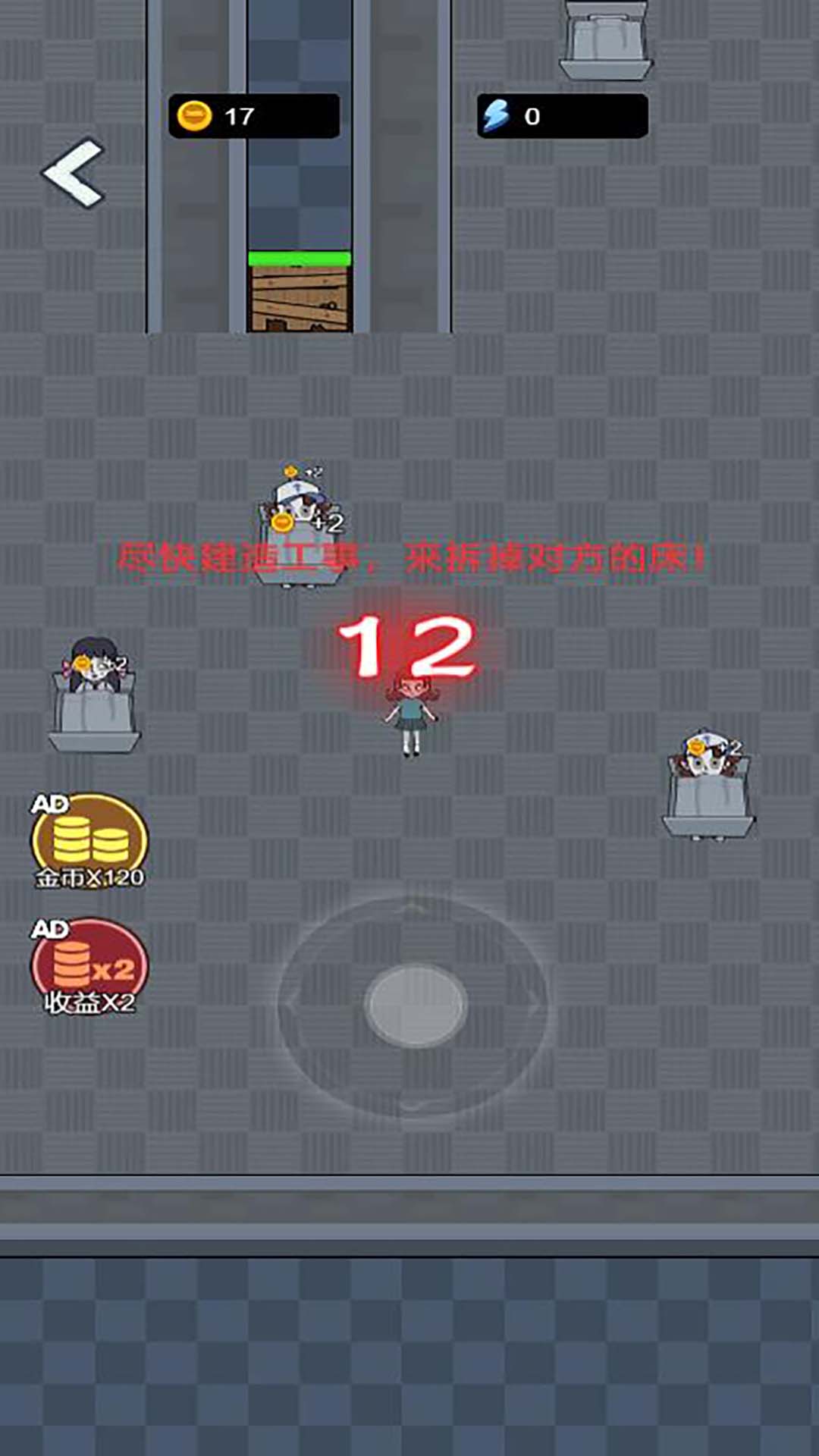This screenshot has height=1456, width=819.
Task: Watch ad for 金币X120 coins
Action: [x=89, y=840]
